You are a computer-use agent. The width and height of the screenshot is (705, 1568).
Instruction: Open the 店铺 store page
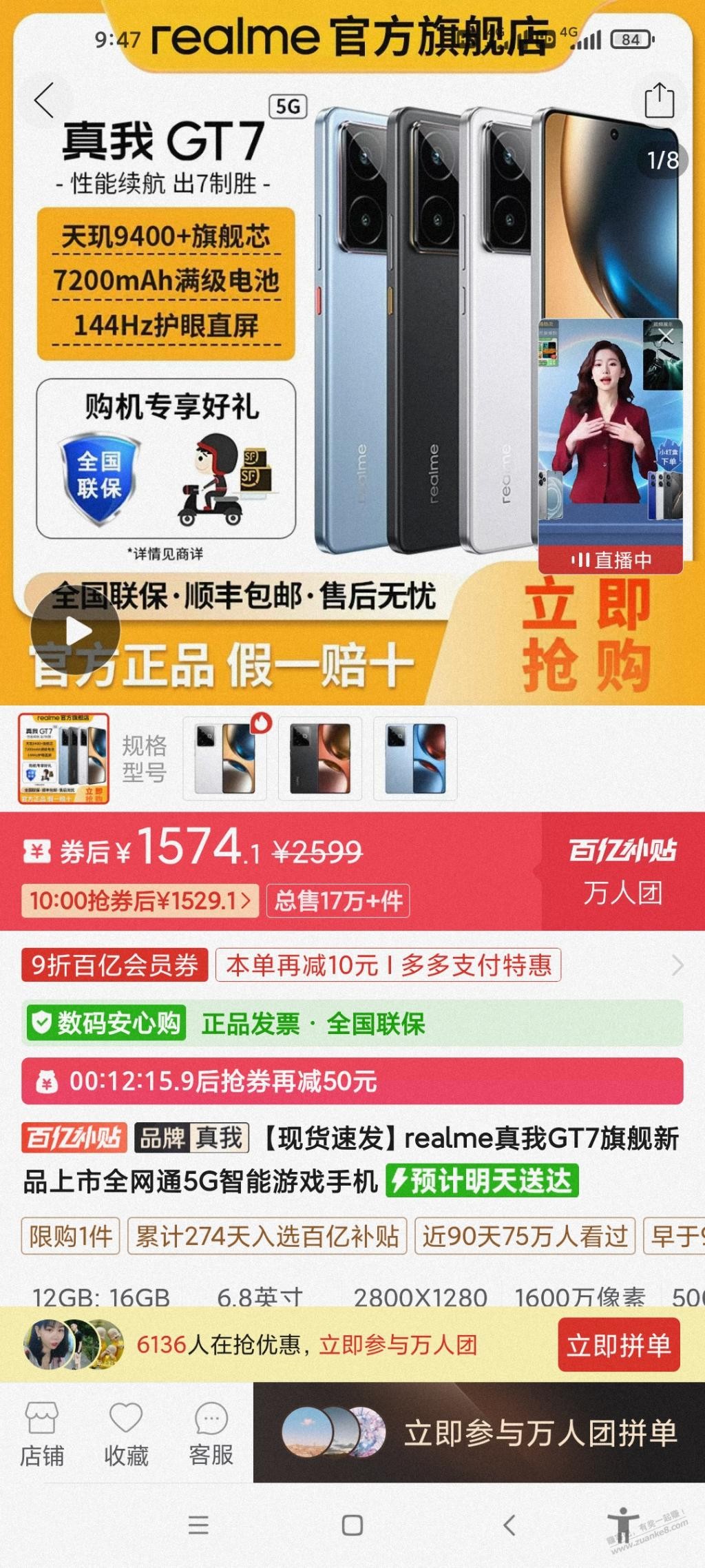click(41, 1434)
